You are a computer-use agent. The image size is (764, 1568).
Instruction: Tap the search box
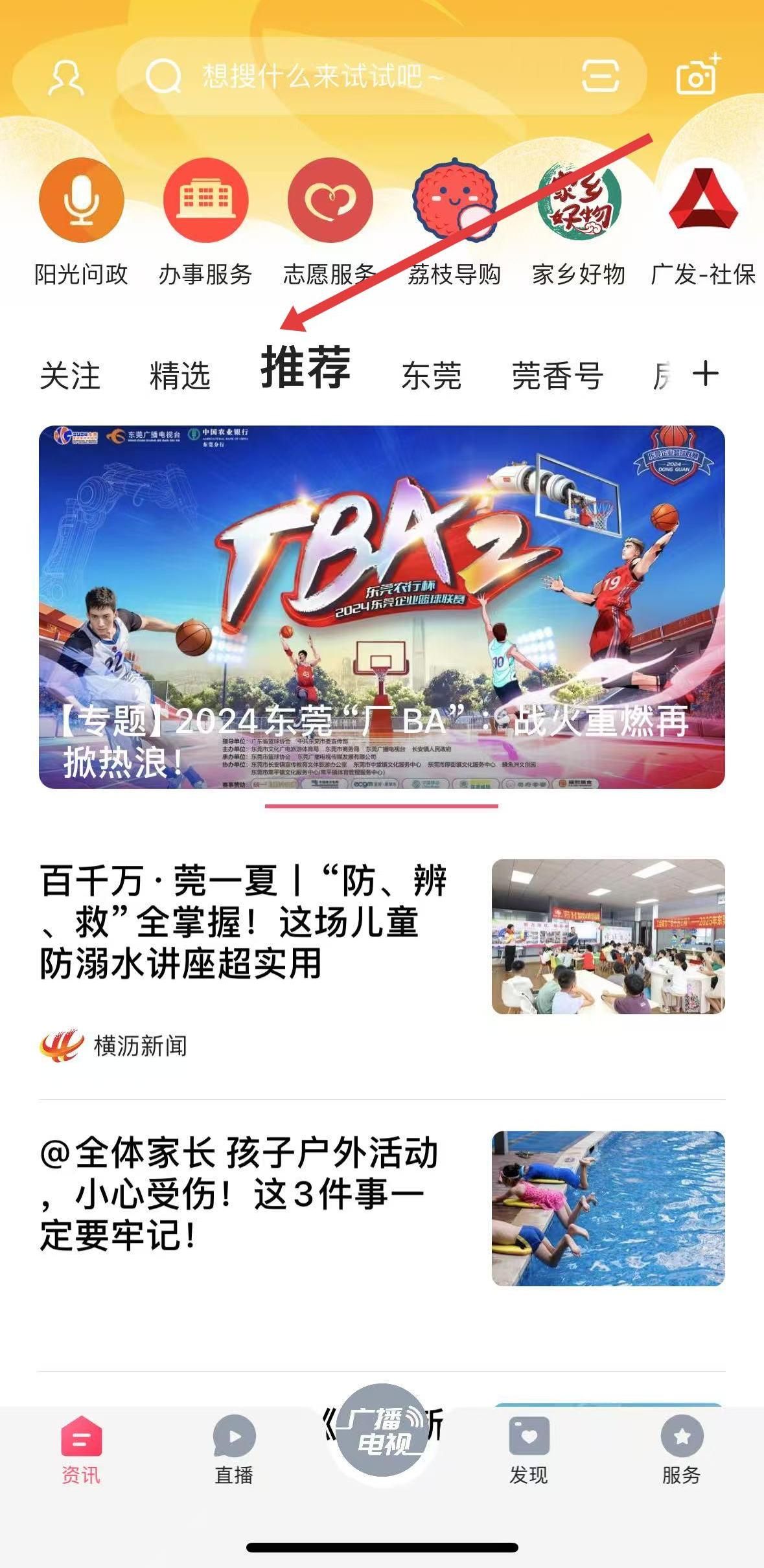click(x=350, y=76)
